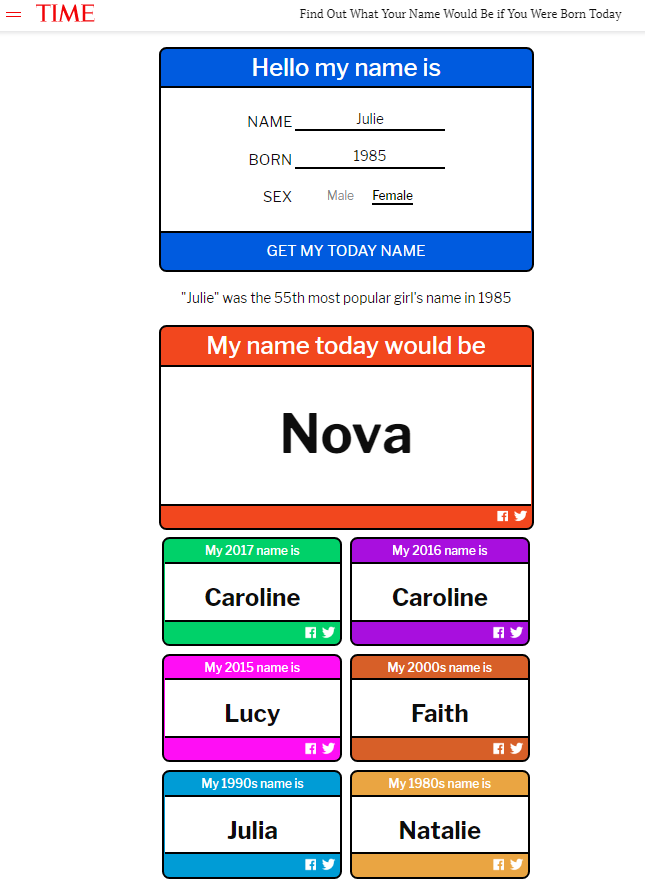Tweet the 2017 name card
The width and height of the screenshot is (645, 885).
tap(328, 632)
